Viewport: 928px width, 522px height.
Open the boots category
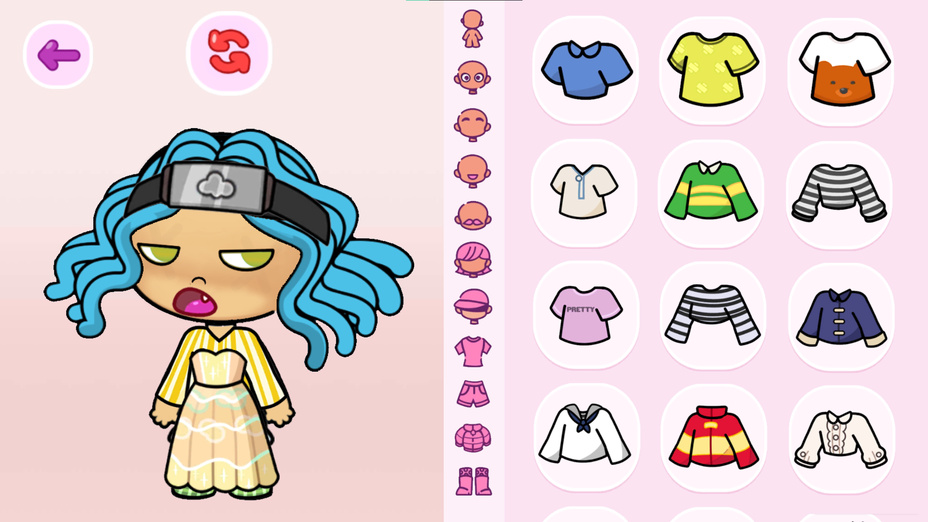point(472,481)
